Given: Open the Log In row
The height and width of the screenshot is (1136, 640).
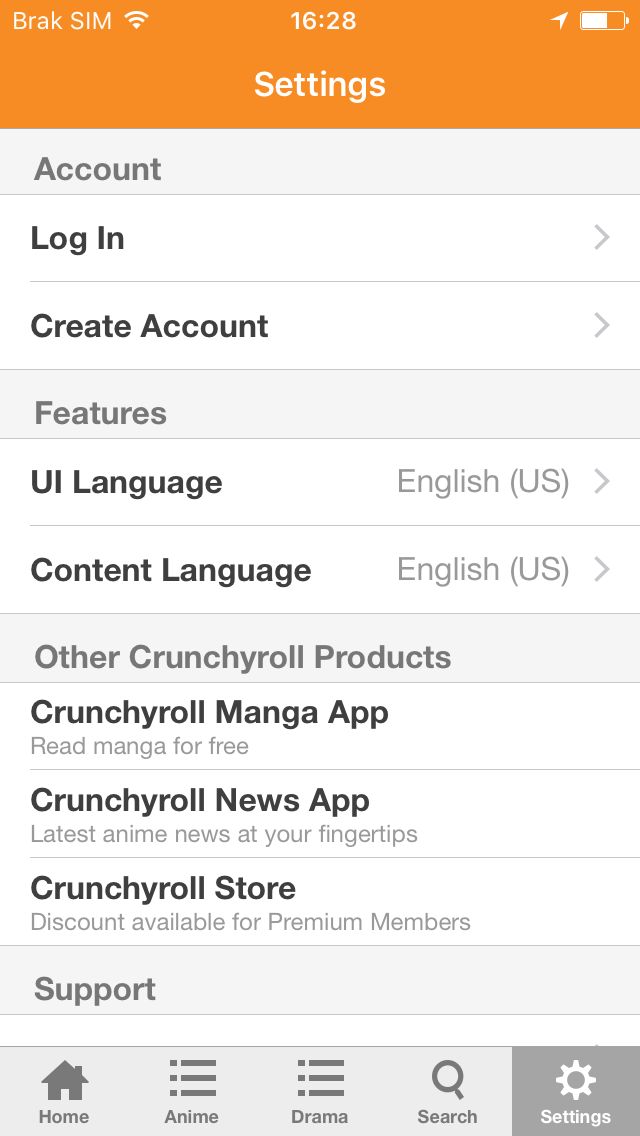Looking at the screenshot, I should coord(320,238).
